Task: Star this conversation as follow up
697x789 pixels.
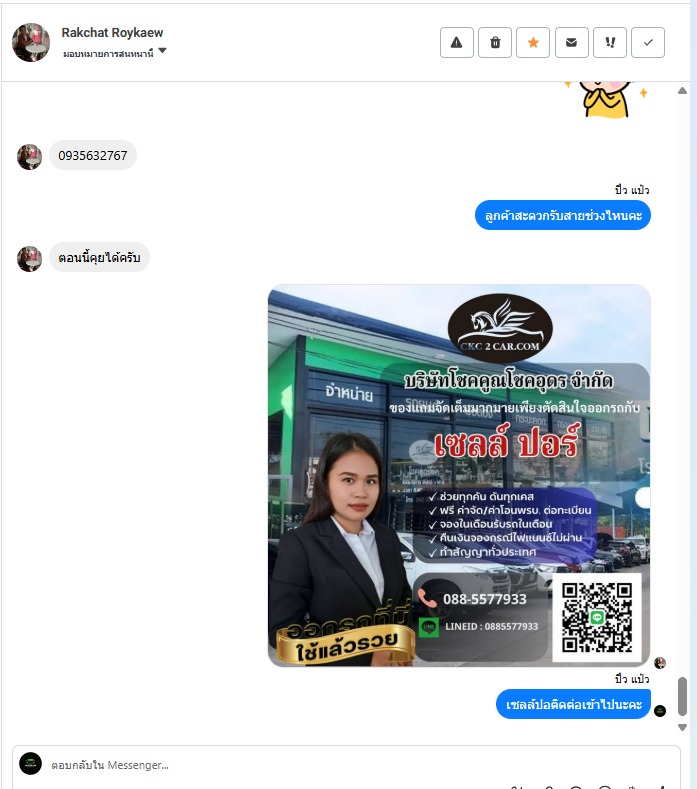Action: pos(533,42)
